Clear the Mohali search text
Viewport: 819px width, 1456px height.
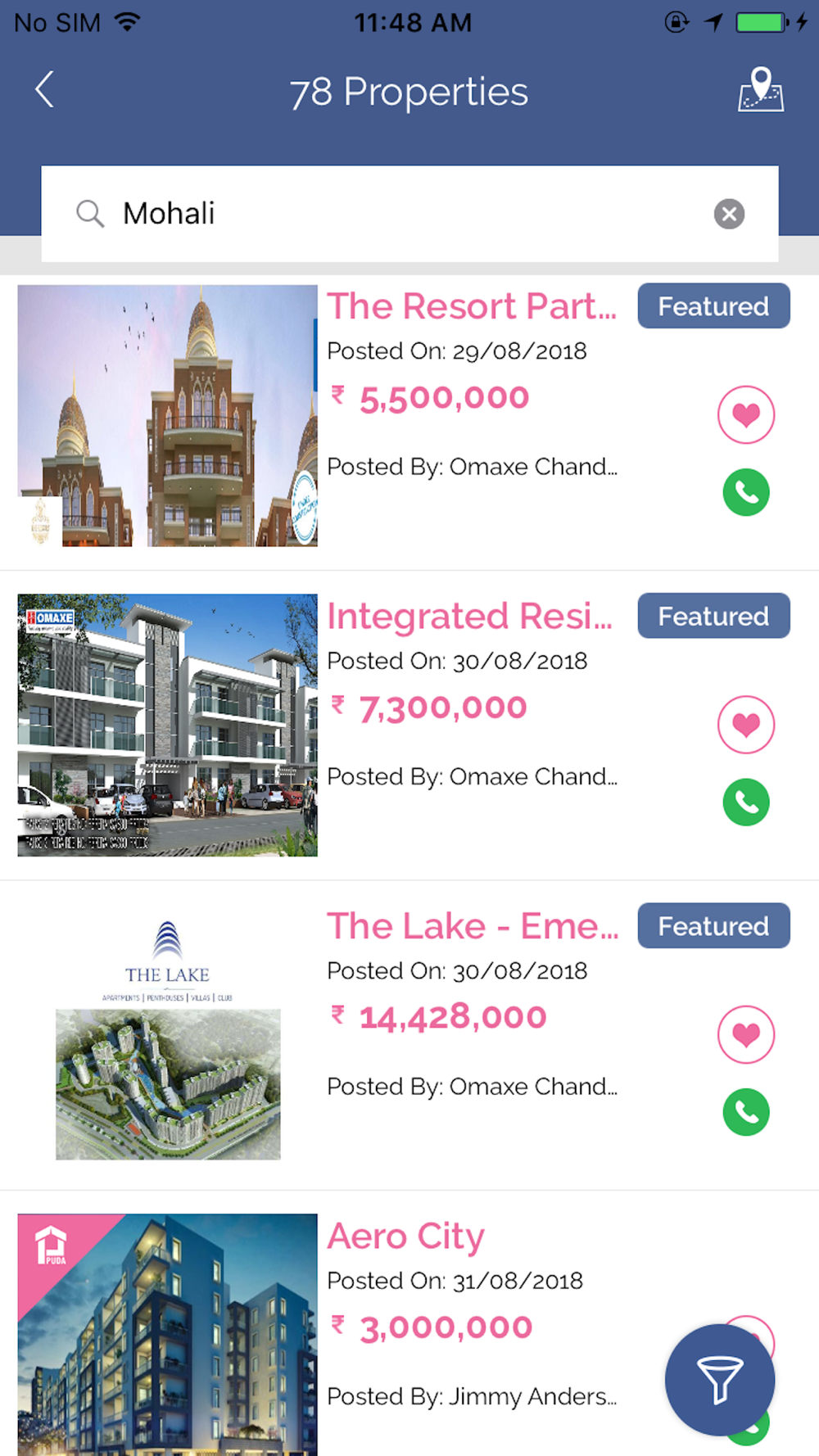[729, 214]
